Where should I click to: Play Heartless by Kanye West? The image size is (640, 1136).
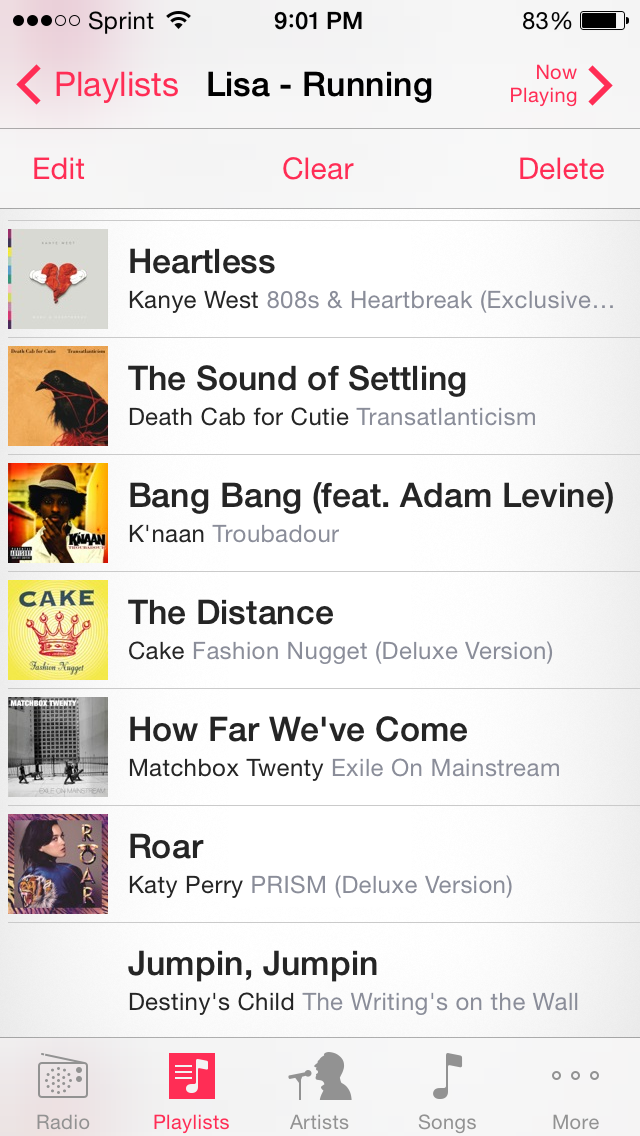point(320,279)
